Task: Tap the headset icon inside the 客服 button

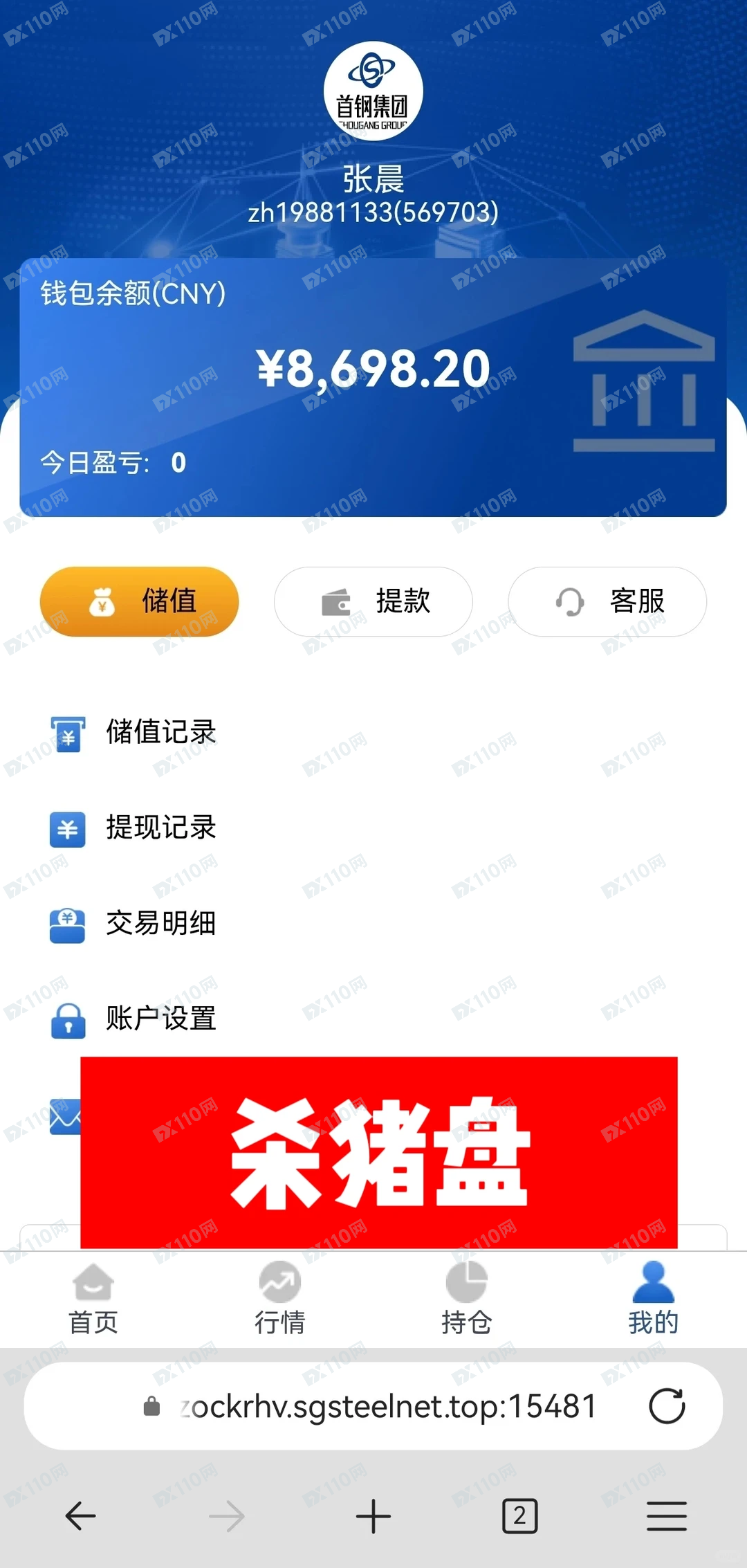Action: pos(569,602)
